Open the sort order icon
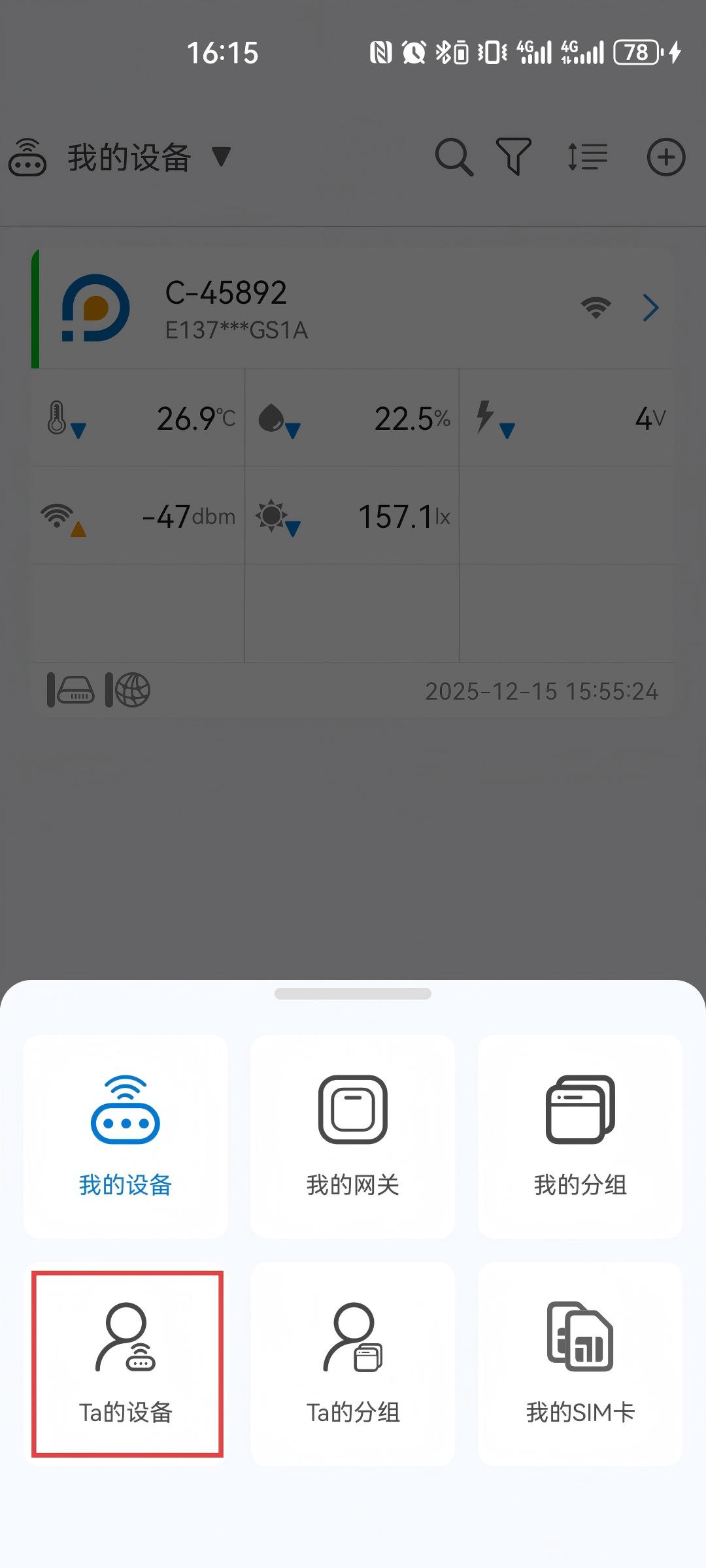The height and width of the screenshot is (1568, 706). (587, 157)
